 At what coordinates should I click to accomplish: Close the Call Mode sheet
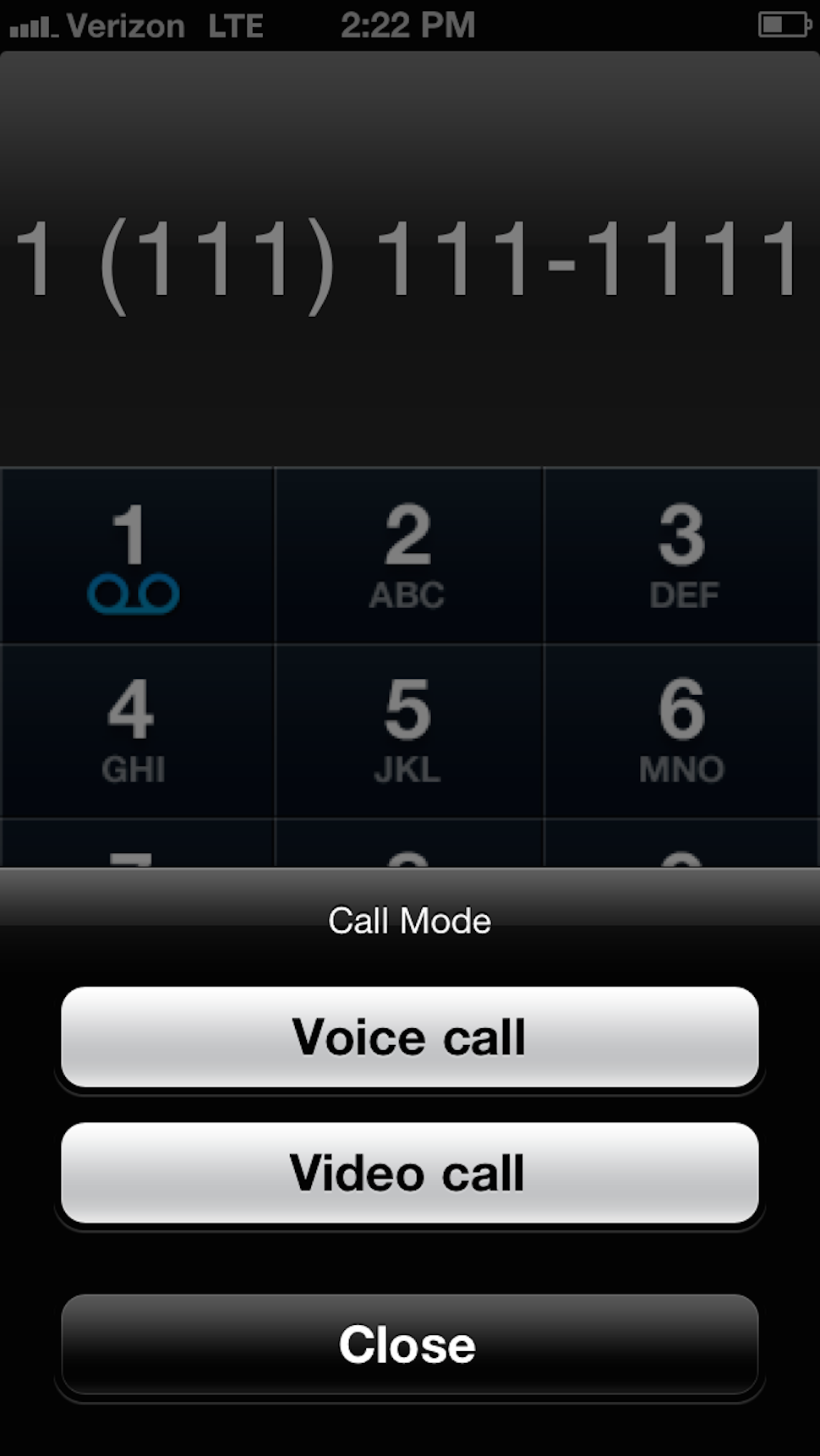409,1344
